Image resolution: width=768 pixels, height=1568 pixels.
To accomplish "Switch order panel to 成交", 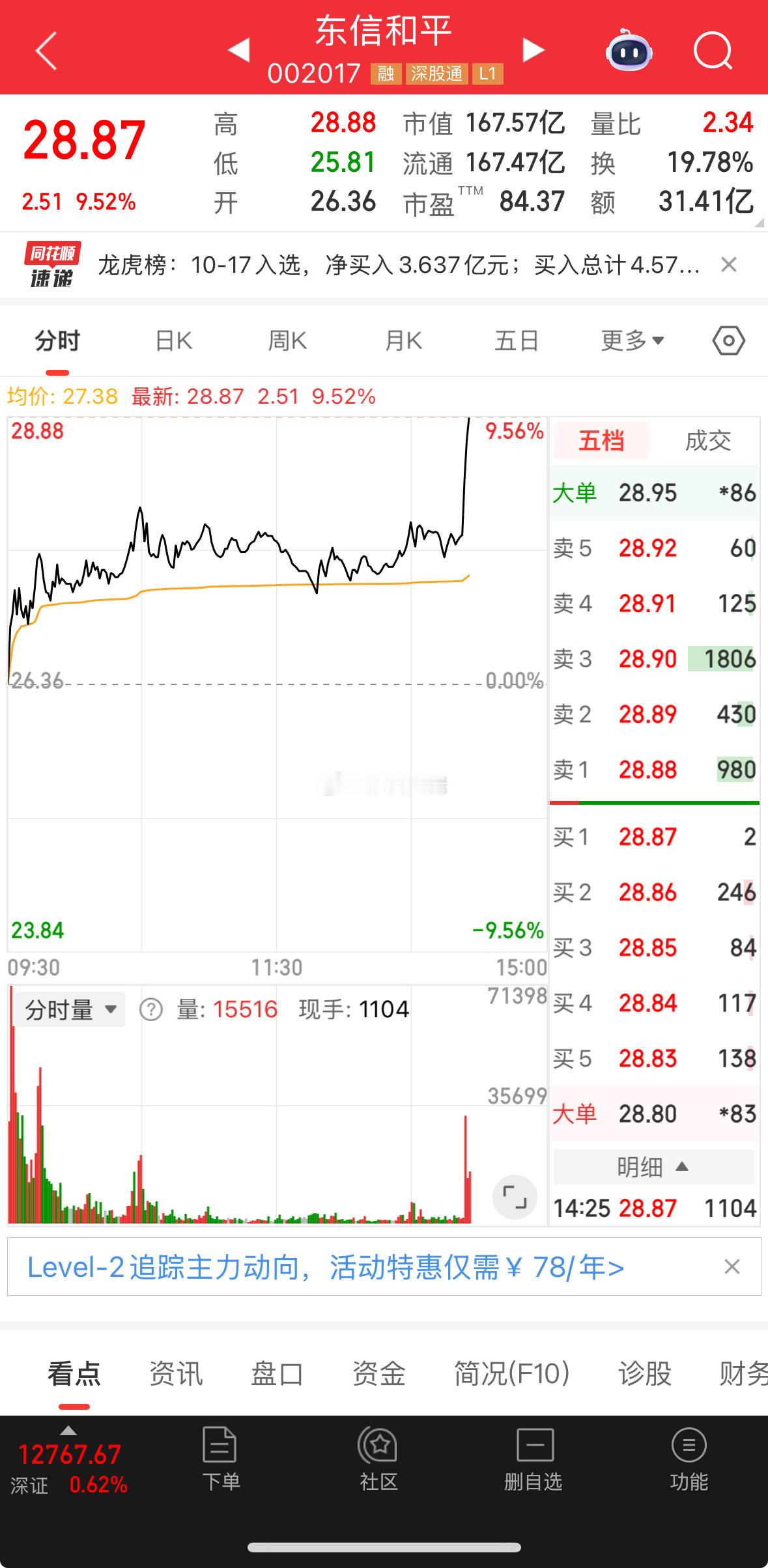I will (707, 441).
